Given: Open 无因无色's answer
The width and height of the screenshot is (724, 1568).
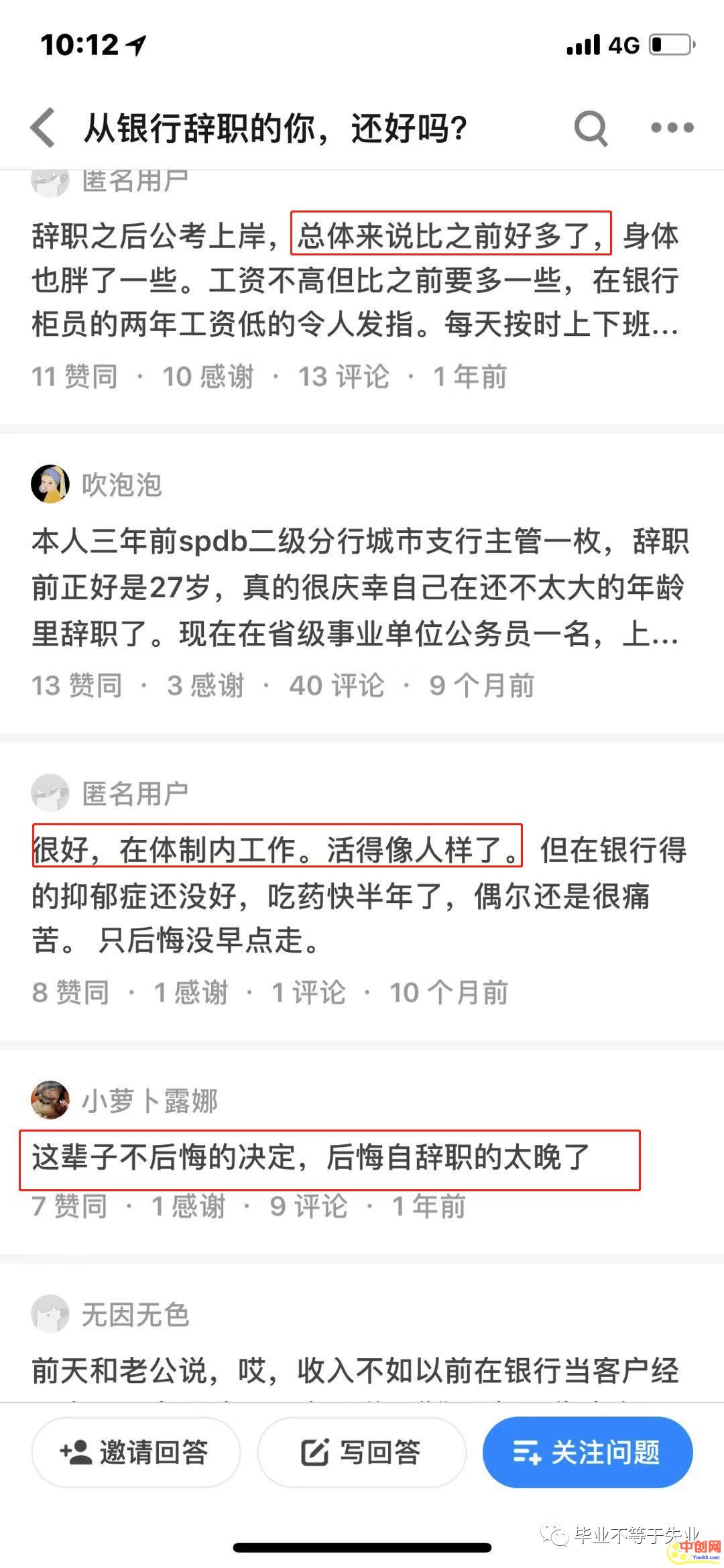Looking at the screenshot, I should (355, 1369).
